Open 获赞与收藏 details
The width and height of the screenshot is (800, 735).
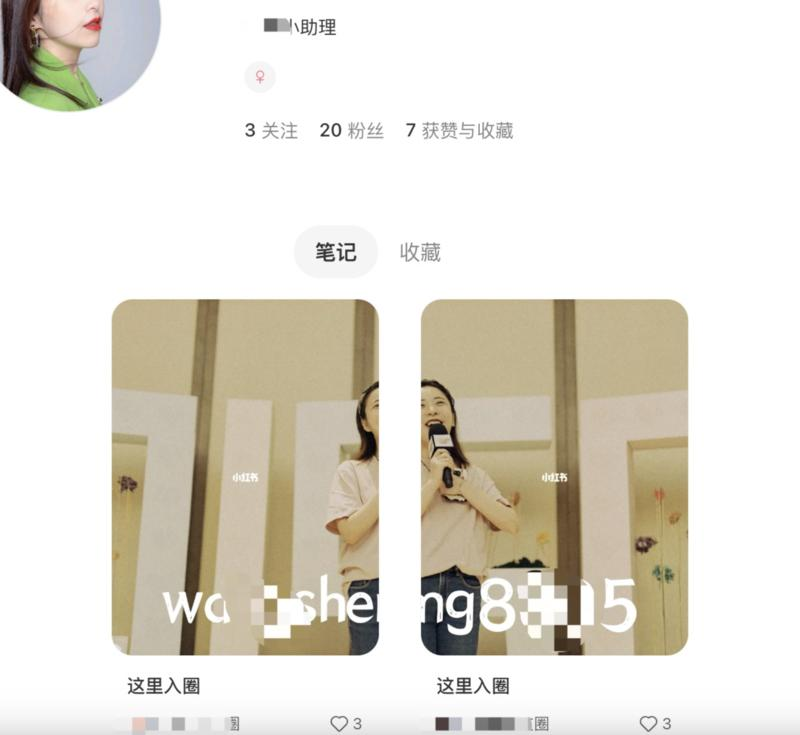pos(459,131)
